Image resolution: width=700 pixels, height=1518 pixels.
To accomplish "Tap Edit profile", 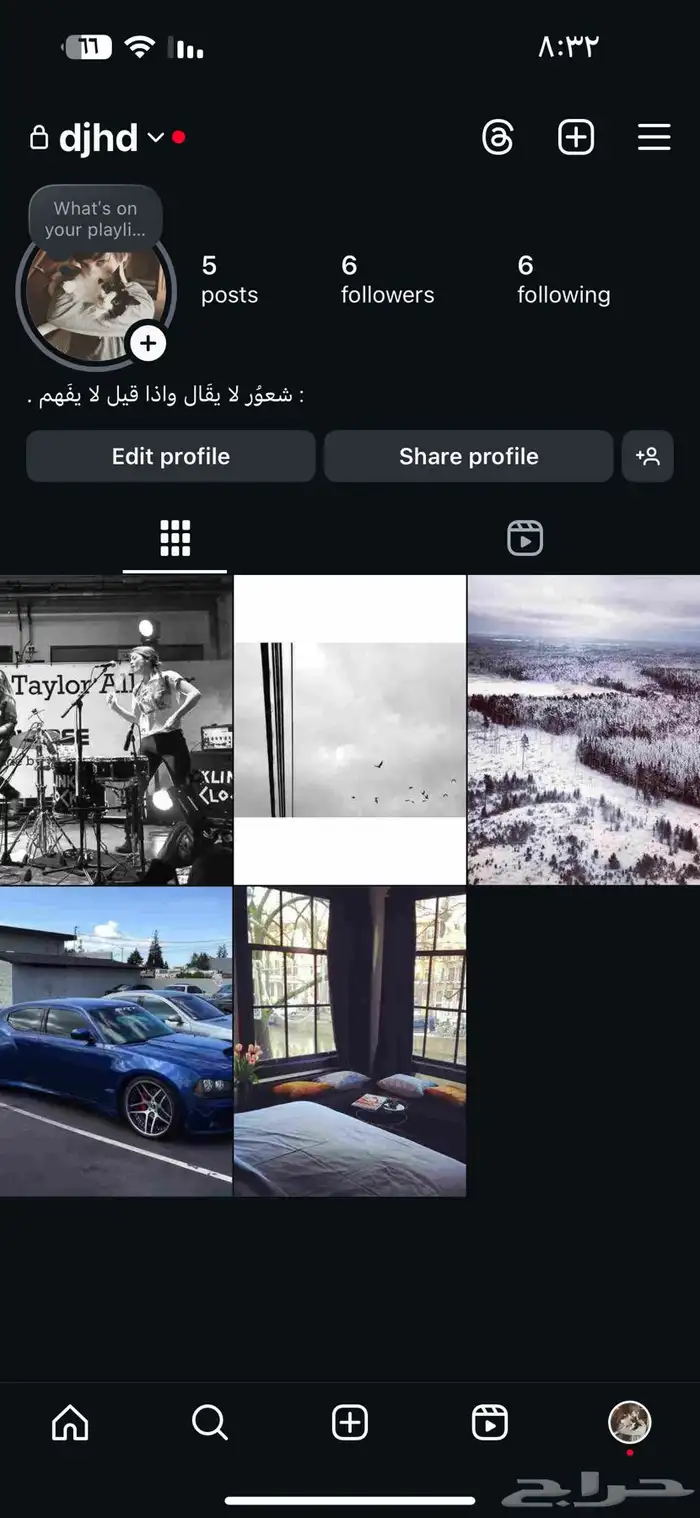I will (171, 456).
